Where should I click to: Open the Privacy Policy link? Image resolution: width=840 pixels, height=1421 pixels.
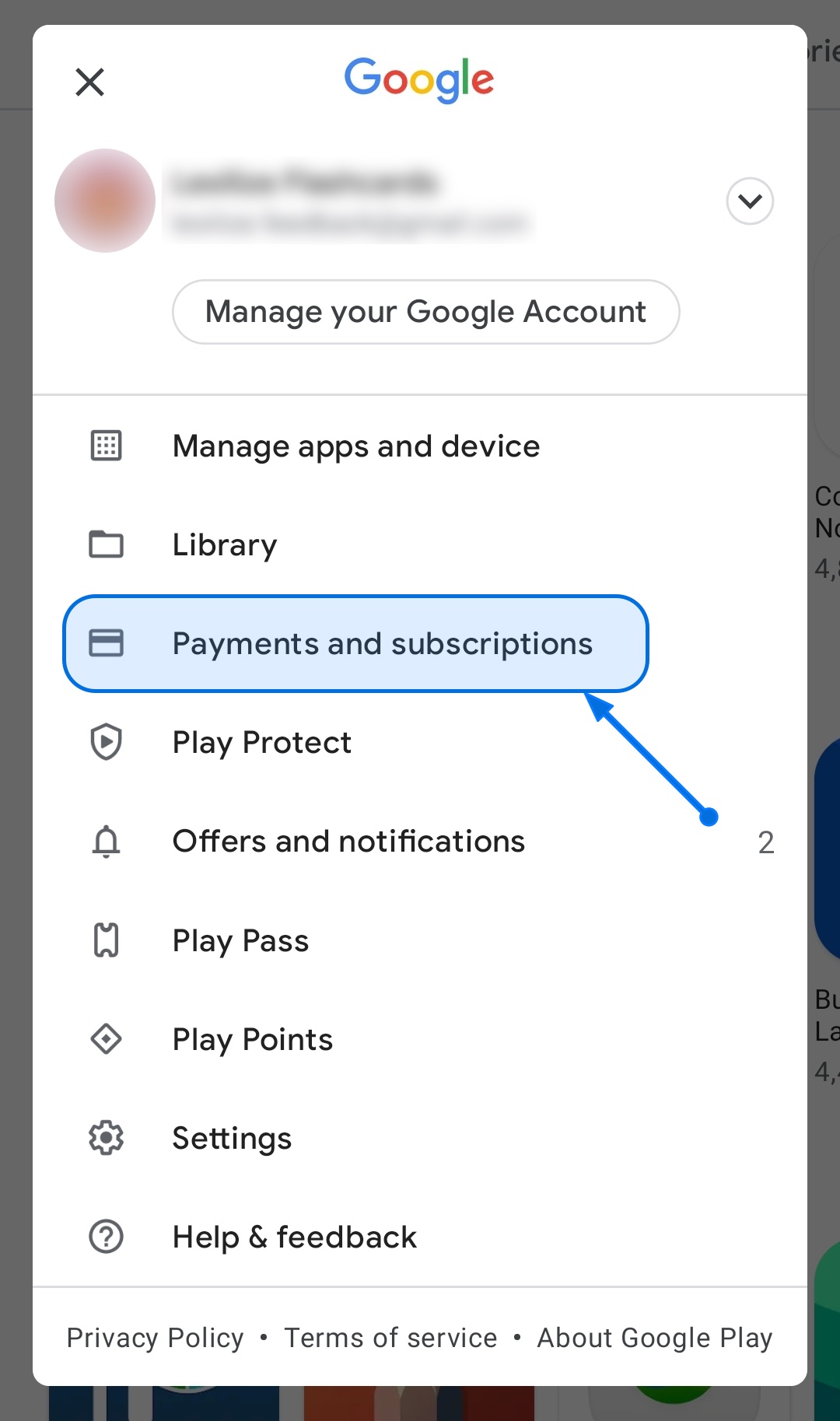155,1337
